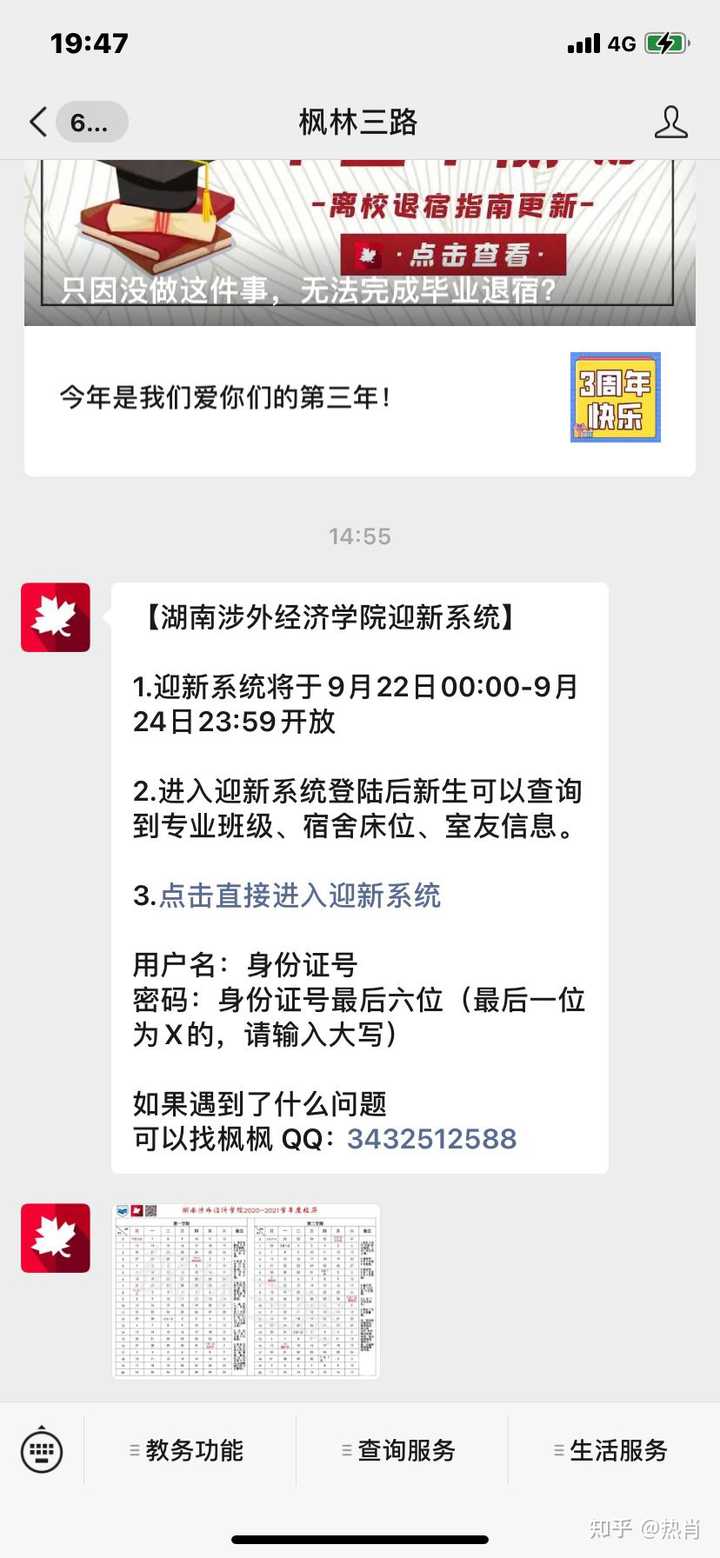Tap the maple leaf avatar beside the text message
720x1558 pixels.
coord(56,618)
